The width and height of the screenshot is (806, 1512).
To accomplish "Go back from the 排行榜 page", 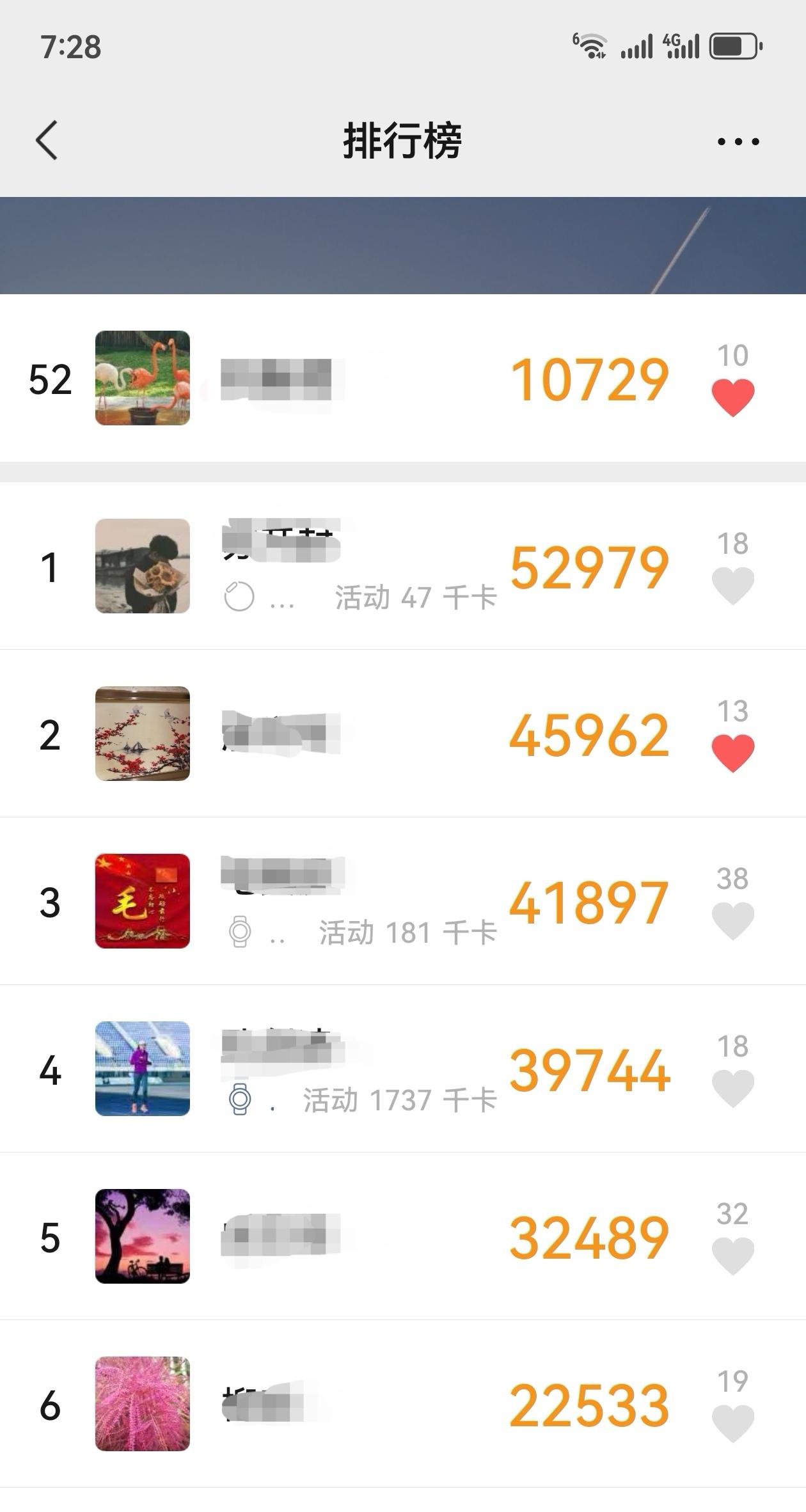I will pos(47,140).
